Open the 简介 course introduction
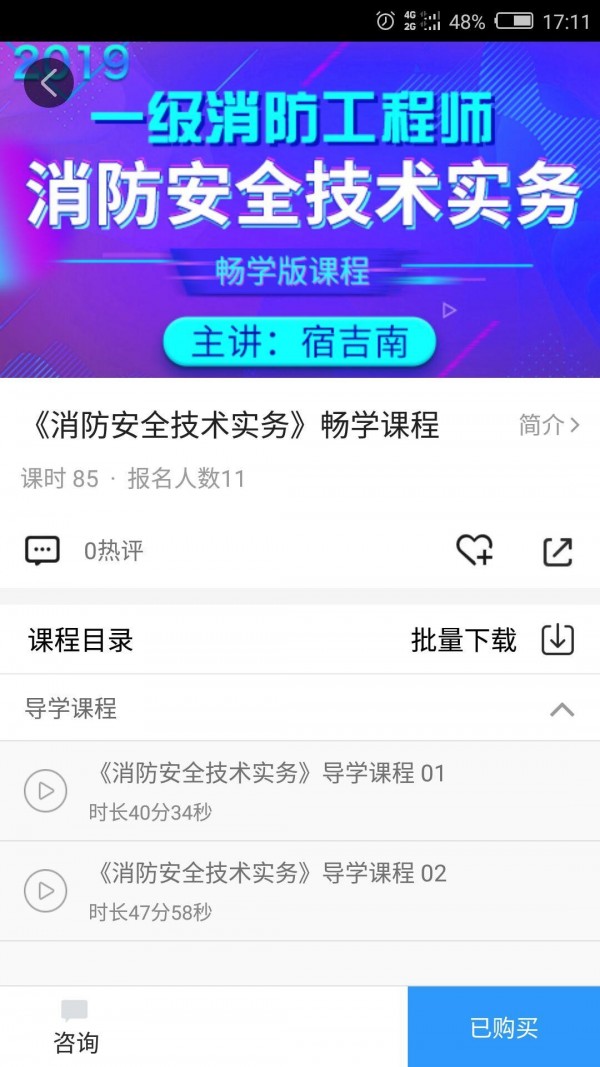 click(x=549, y=425)
